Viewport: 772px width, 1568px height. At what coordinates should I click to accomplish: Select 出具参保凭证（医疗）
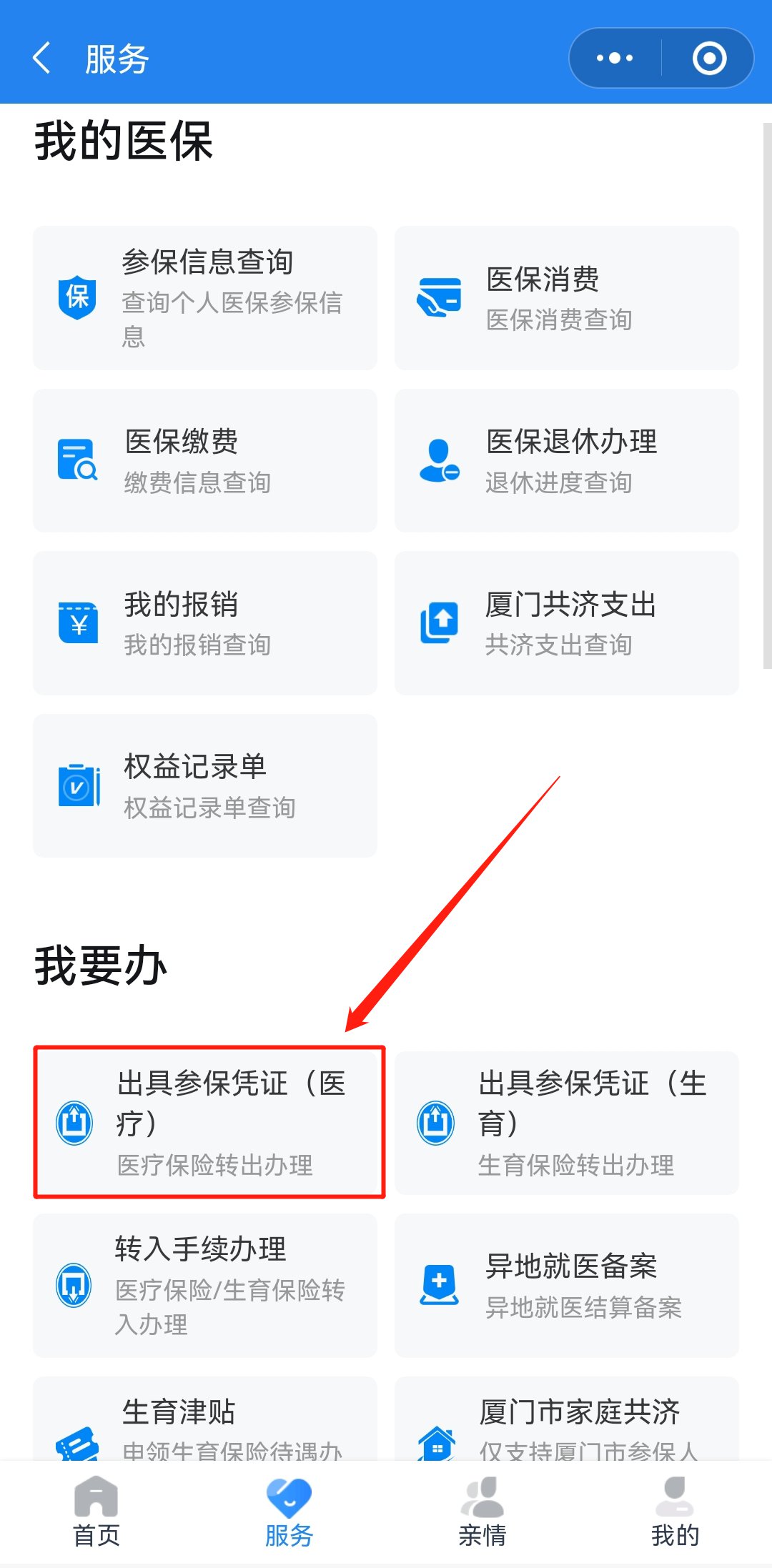point(209,1122)
